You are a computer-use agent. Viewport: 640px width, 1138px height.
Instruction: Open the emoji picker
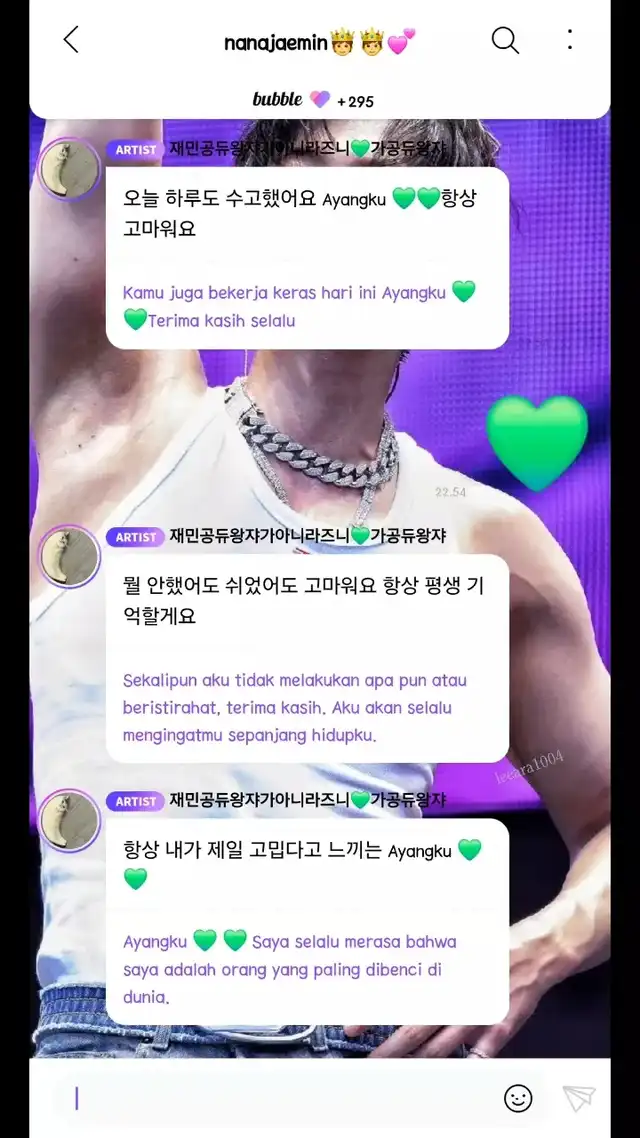[518, 1099]
